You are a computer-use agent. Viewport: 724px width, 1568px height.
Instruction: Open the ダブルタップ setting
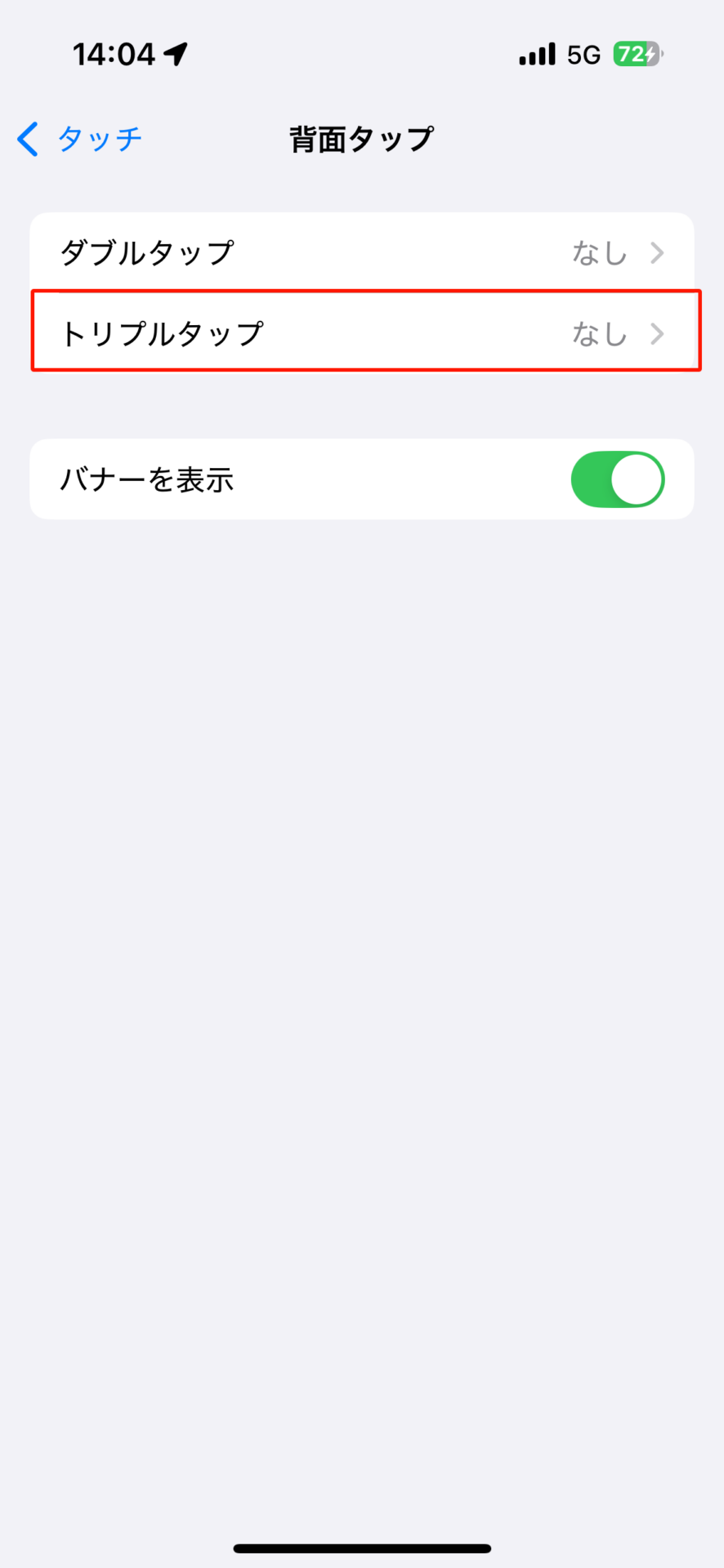[x=362, y=253]
